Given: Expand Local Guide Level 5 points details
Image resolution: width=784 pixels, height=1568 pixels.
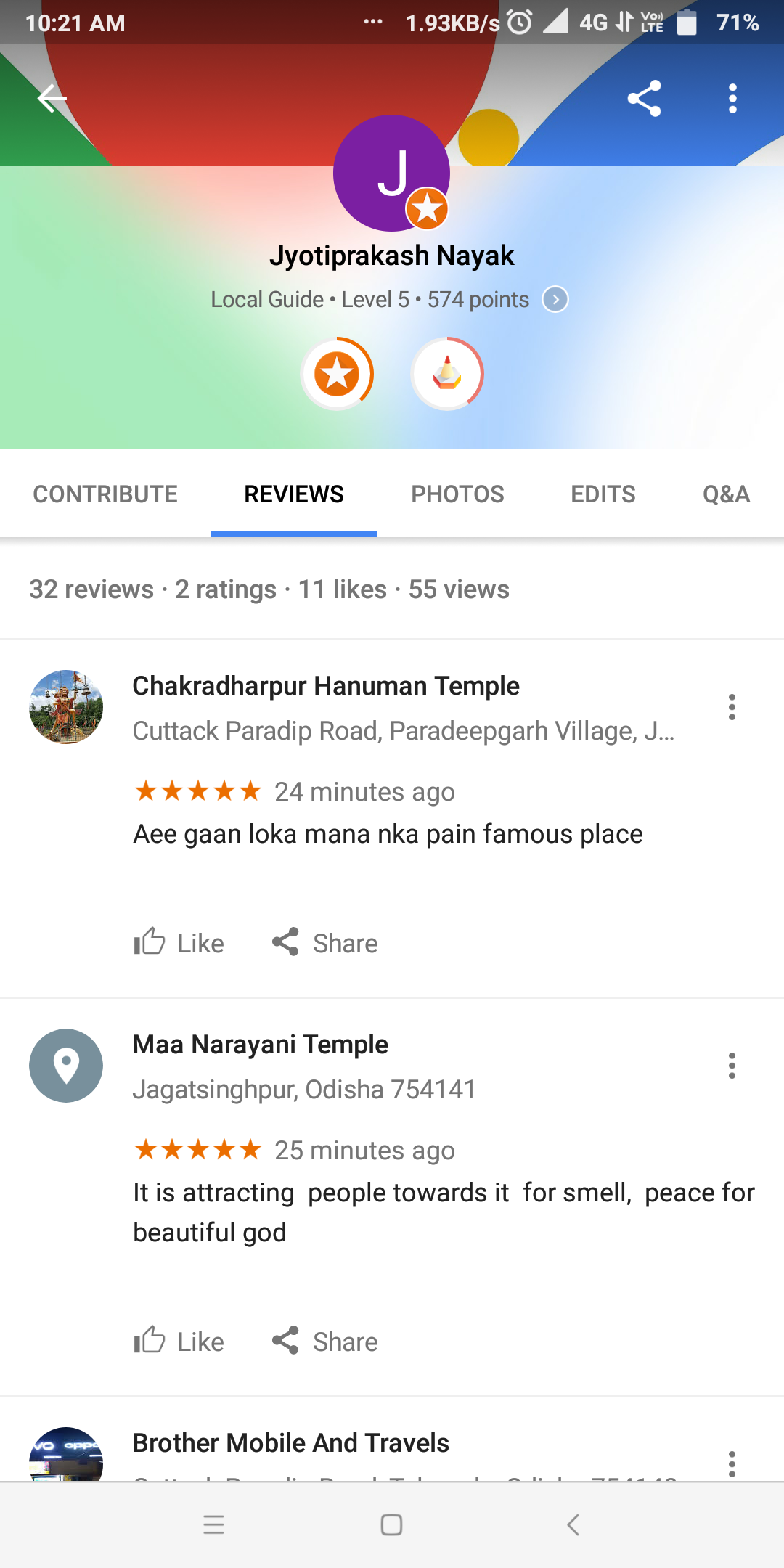Looking at the screenshot, I should click(x=554, y=299).
